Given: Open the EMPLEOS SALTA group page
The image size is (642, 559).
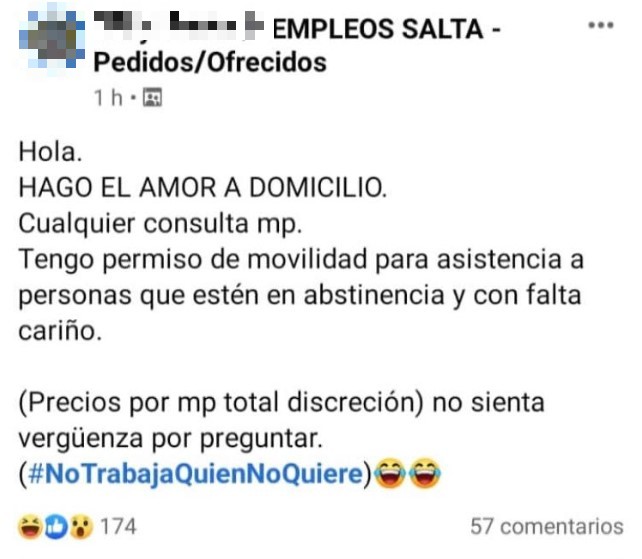Looking at the screenshot, I should 386,30.
